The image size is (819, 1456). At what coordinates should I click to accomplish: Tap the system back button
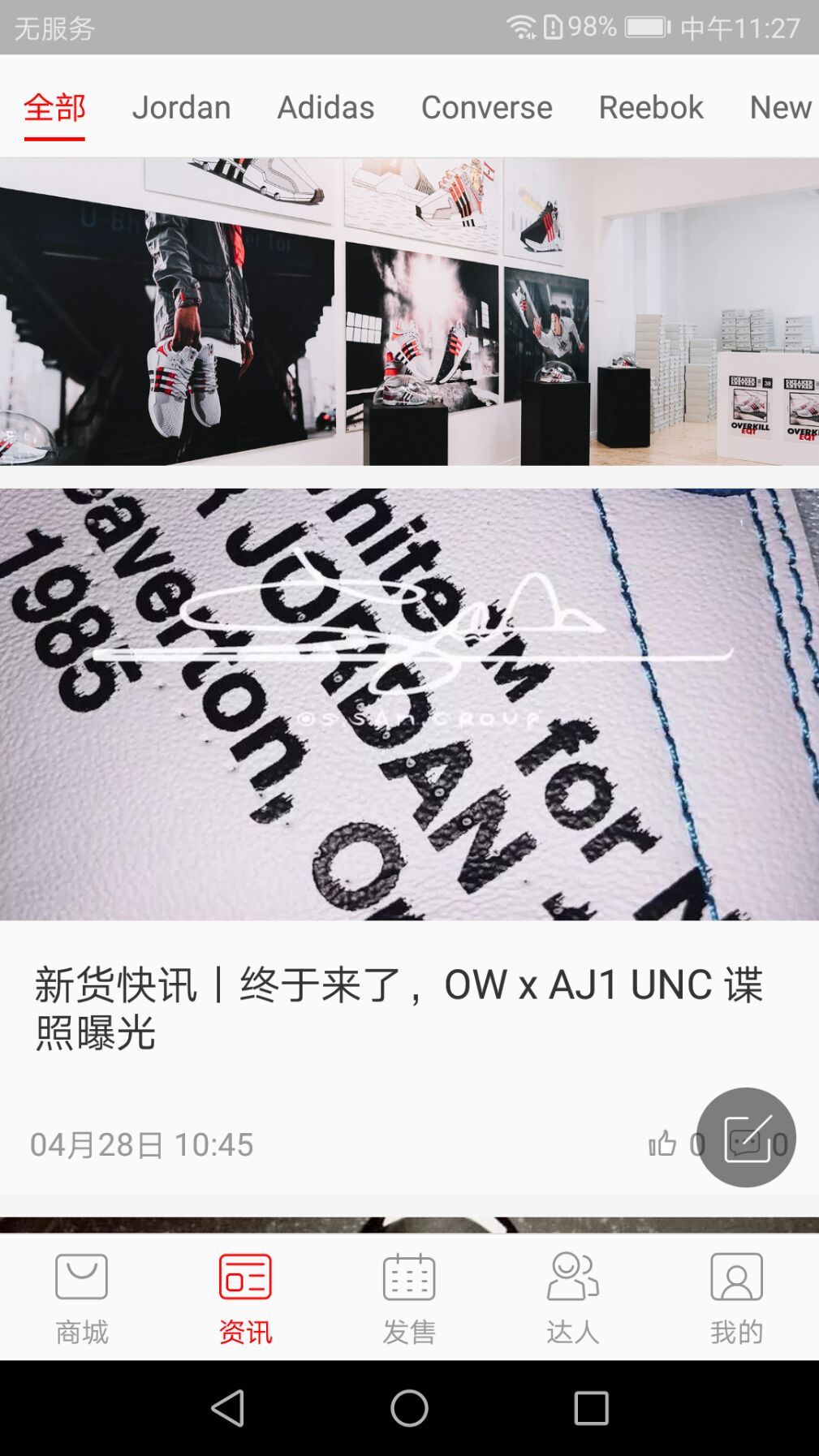coord(227,1408)
